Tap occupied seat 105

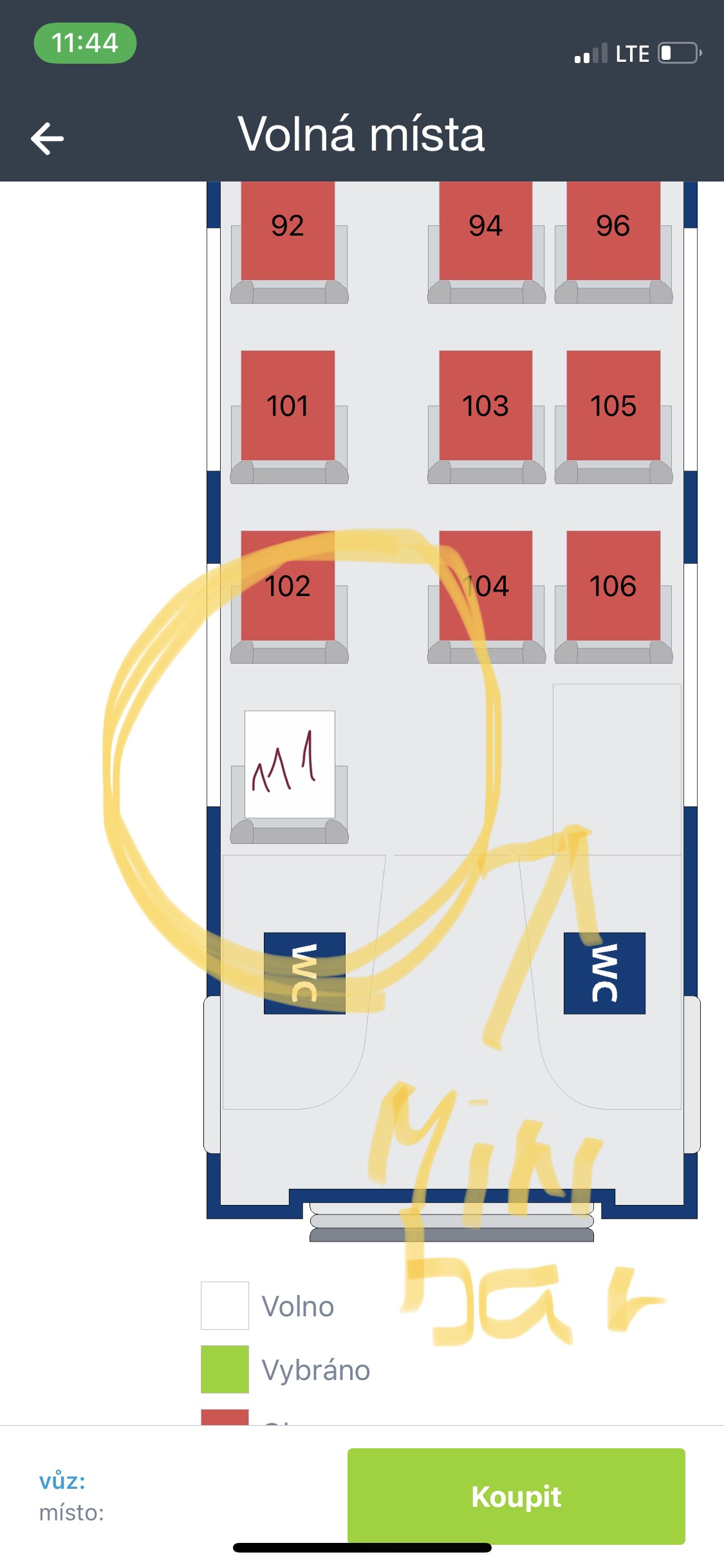coord(613,406)
